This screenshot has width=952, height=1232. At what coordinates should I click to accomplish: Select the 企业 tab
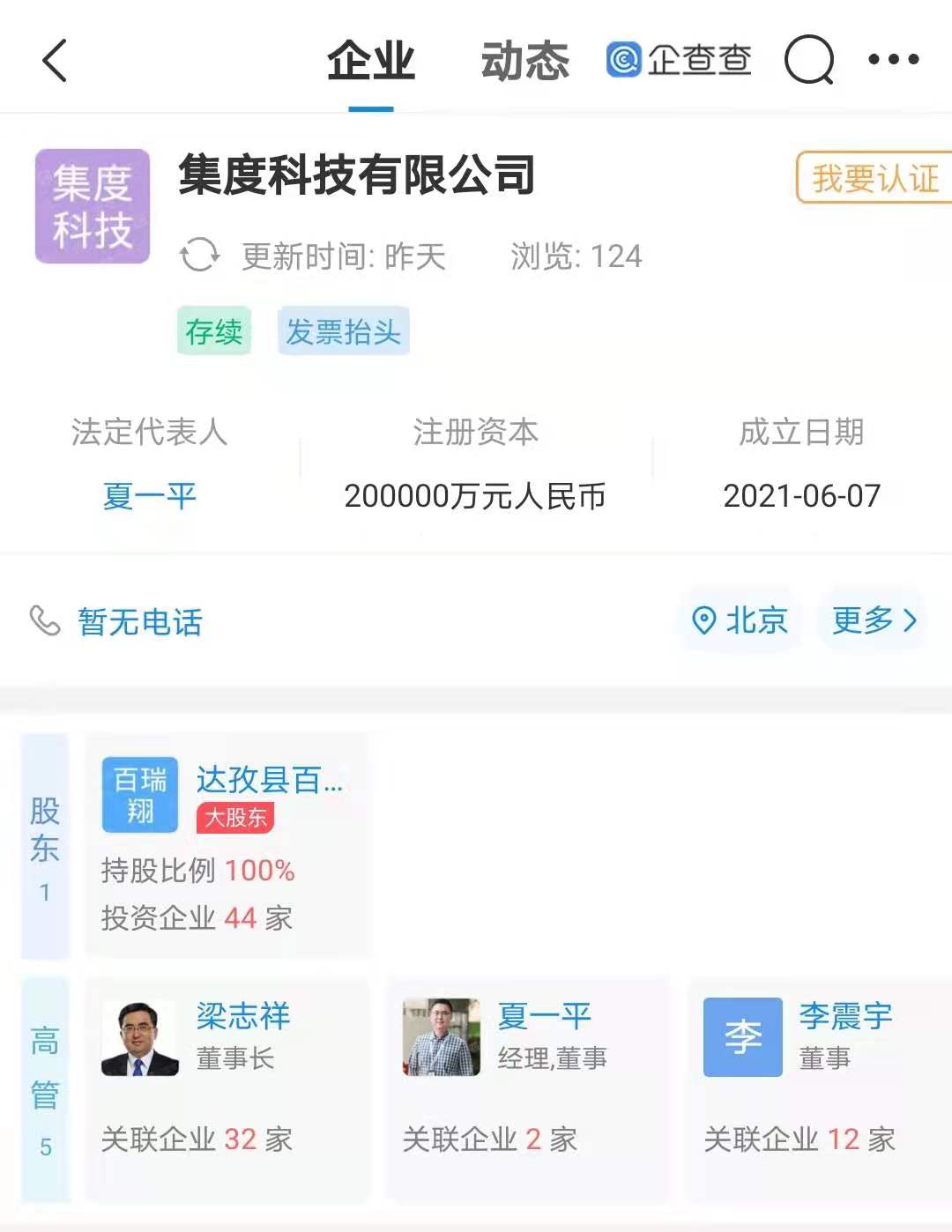point(371,62)
